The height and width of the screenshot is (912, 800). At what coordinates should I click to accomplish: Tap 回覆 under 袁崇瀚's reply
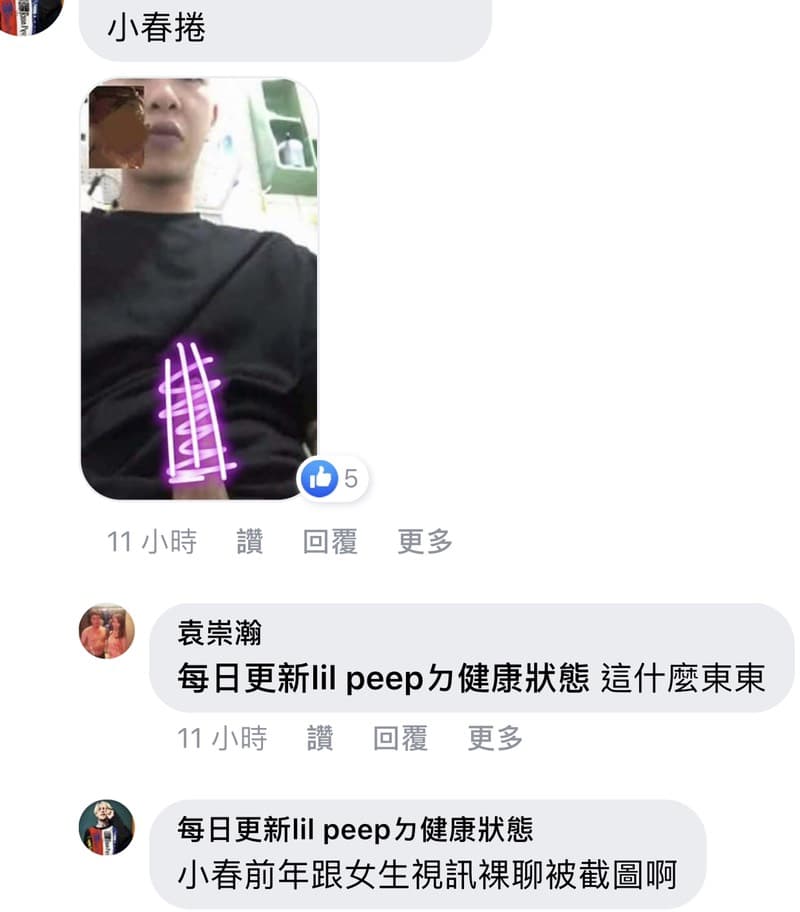click(400, 739)
